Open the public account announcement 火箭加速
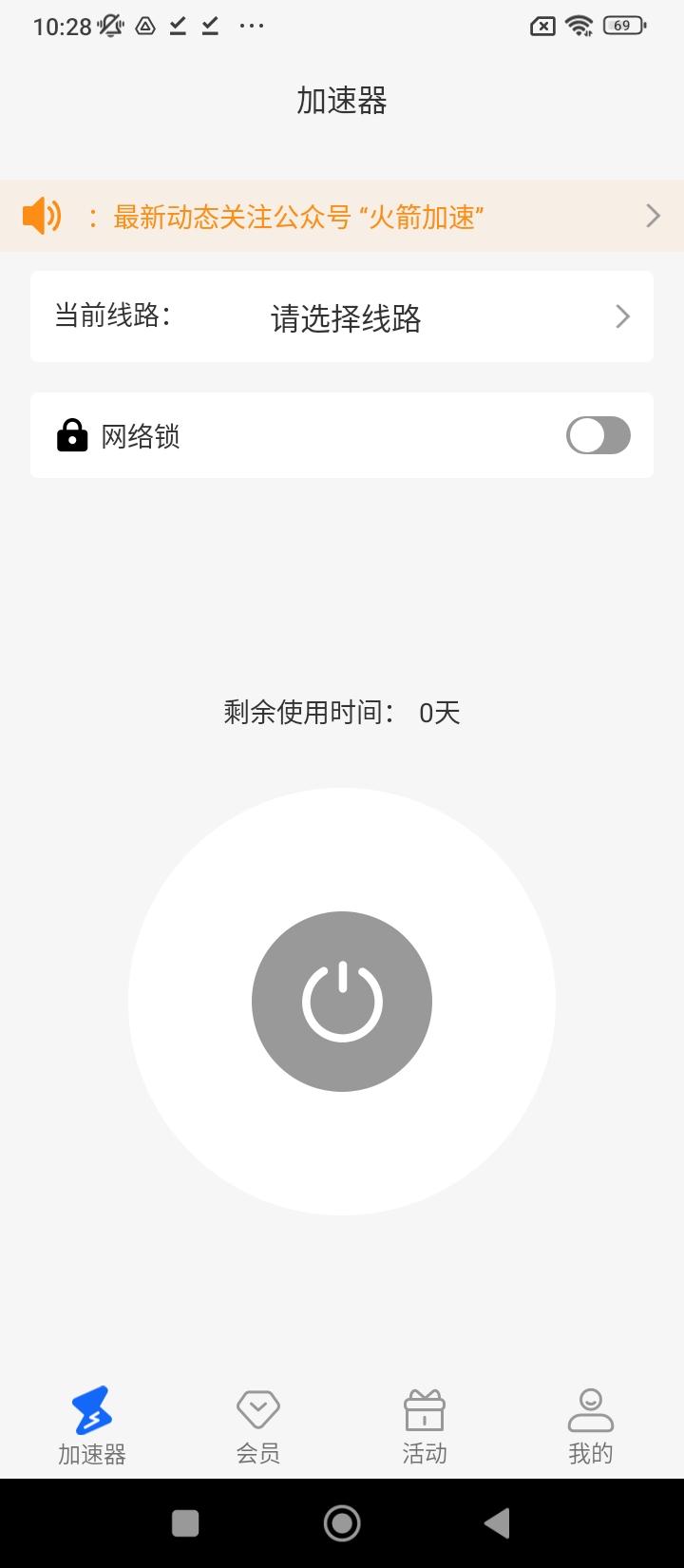The image size is (684, 1568). click(x=297, y=217)
